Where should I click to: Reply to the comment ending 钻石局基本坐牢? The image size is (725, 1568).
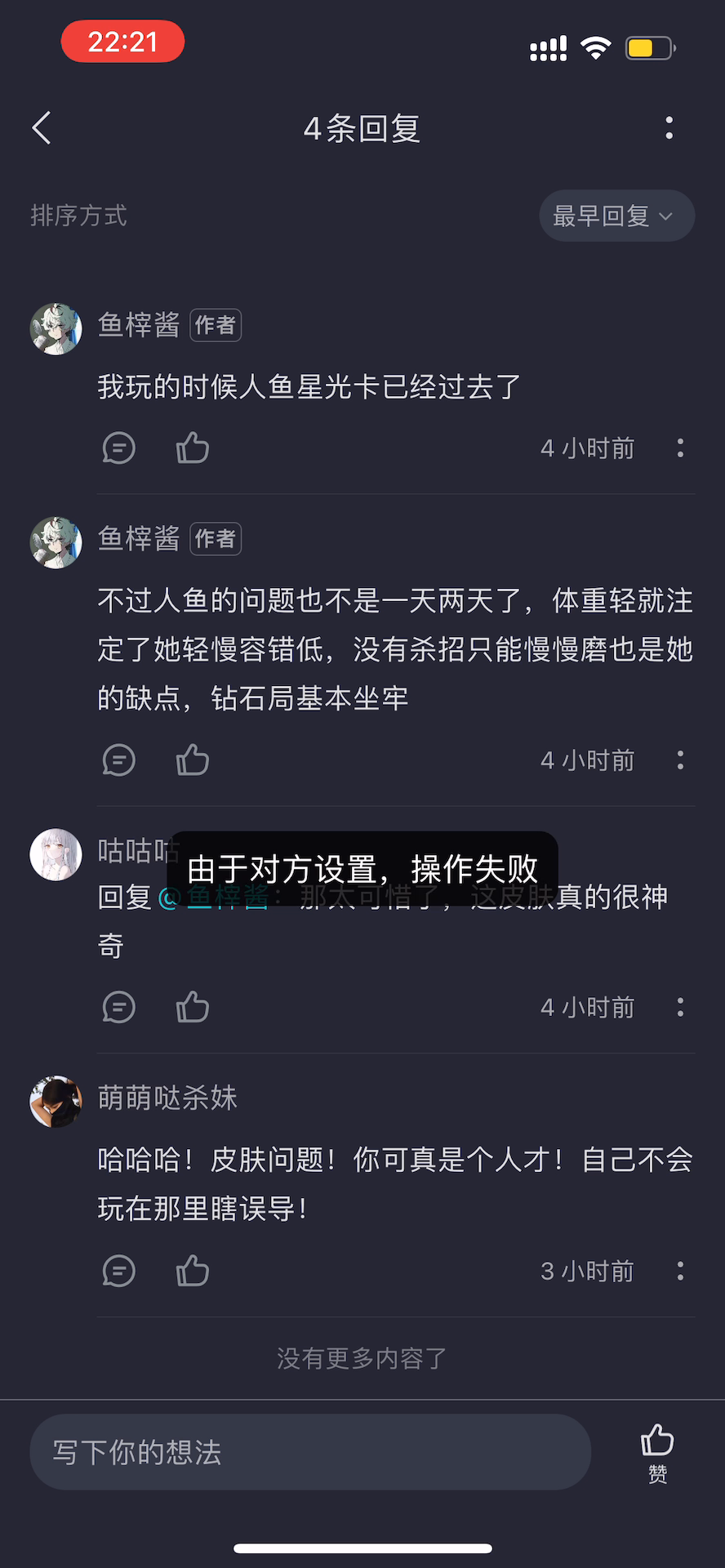119,760
